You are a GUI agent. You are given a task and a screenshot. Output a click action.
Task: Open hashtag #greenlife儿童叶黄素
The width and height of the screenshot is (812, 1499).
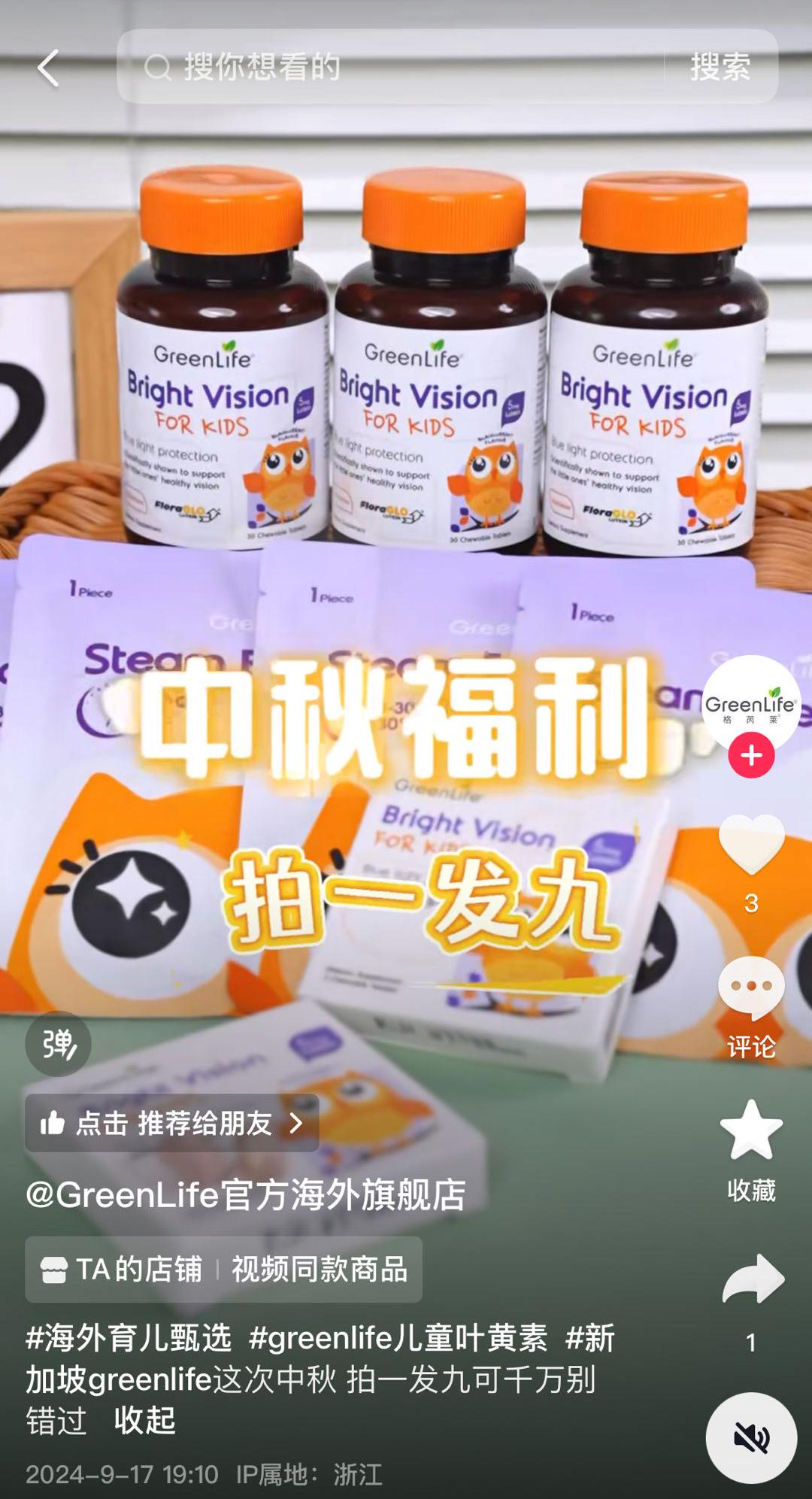coord(398,1338)
